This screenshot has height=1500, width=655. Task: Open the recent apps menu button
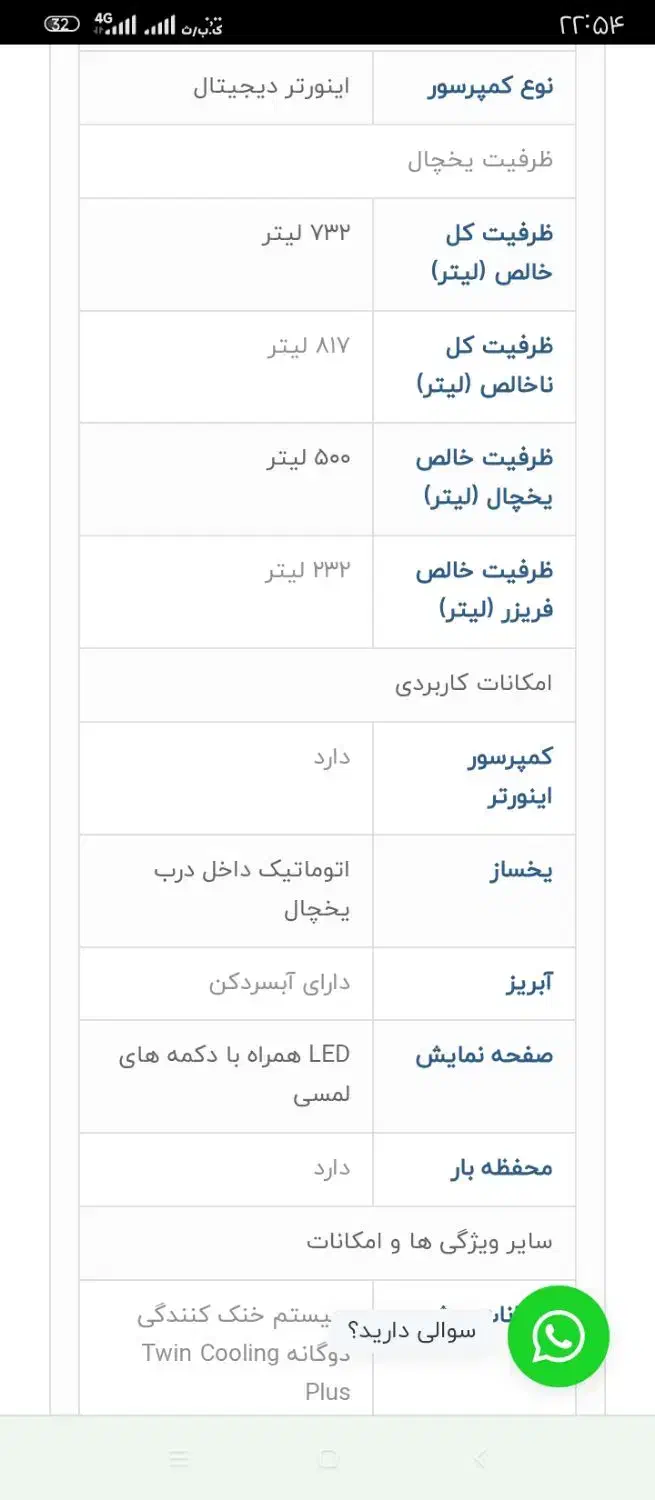[179, 1459]
